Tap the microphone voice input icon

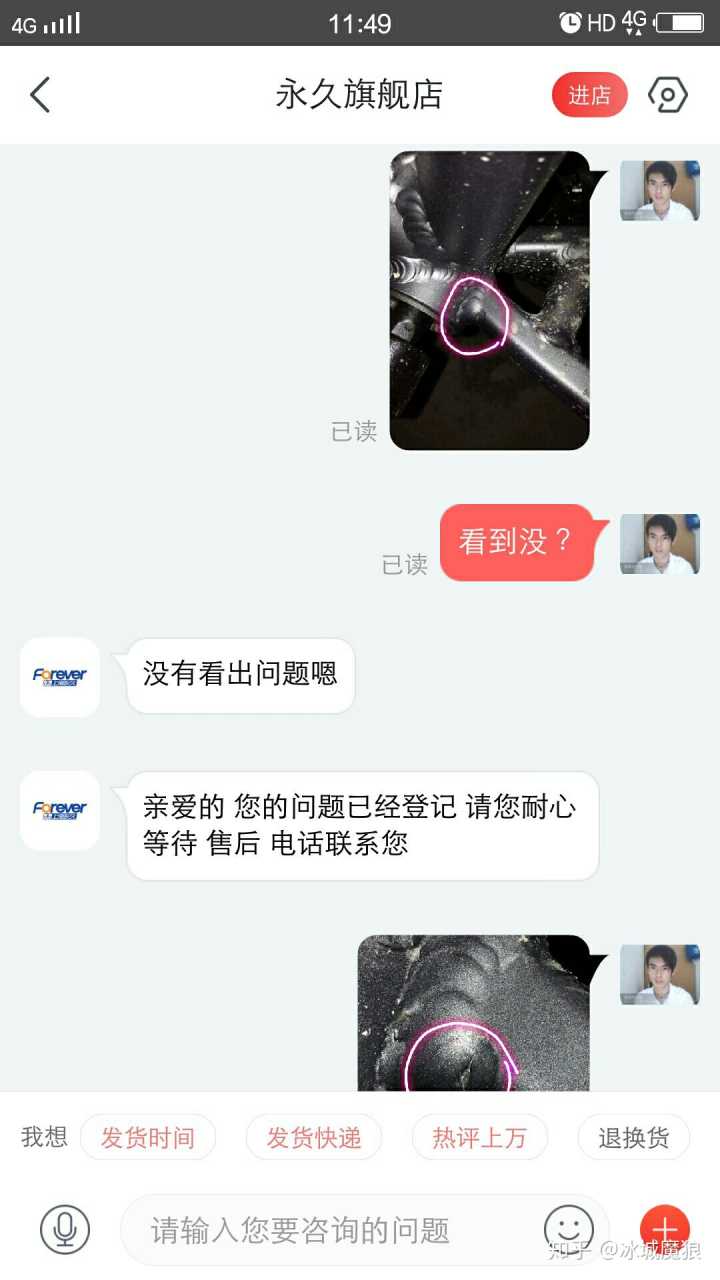(x=65, y=1229)
